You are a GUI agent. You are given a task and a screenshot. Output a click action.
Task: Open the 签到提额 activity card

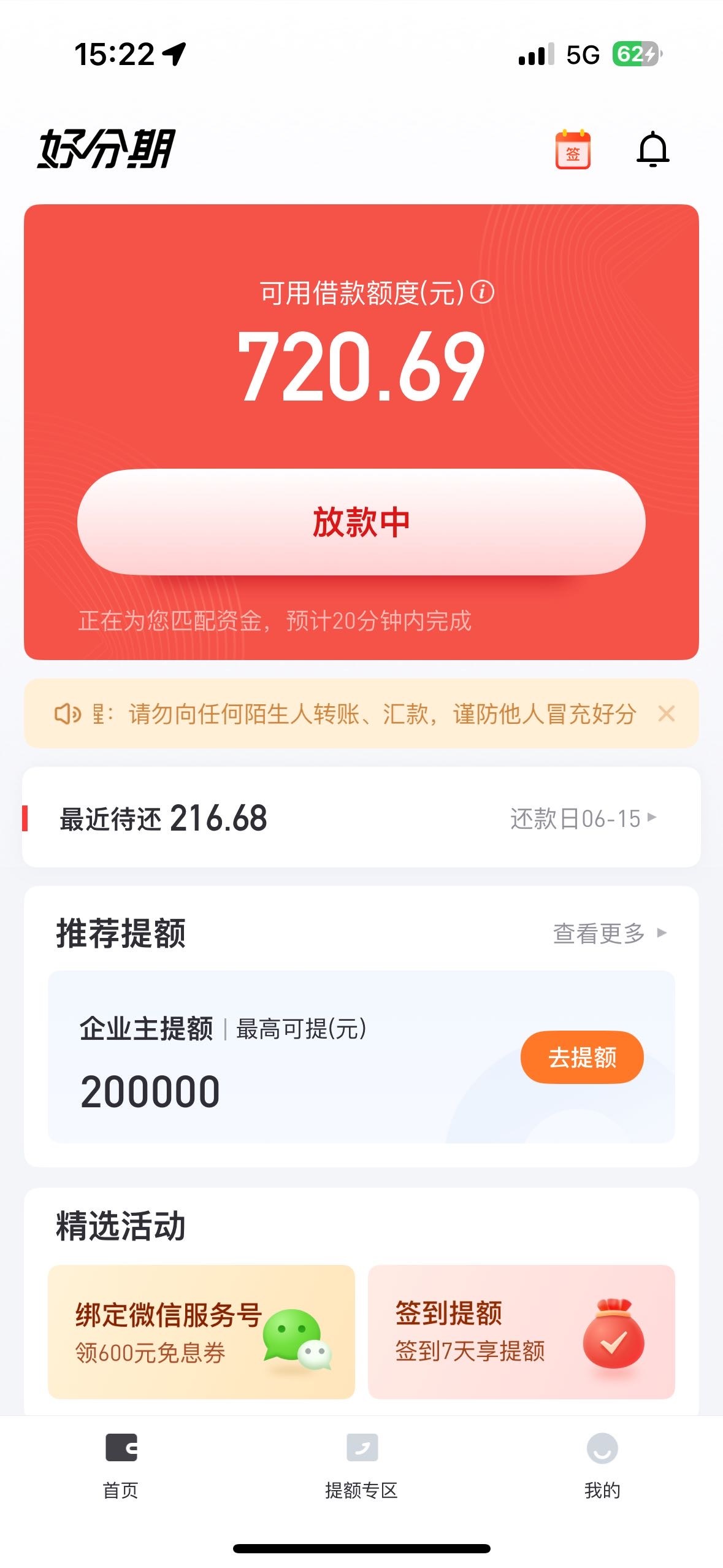[521, 1332]
